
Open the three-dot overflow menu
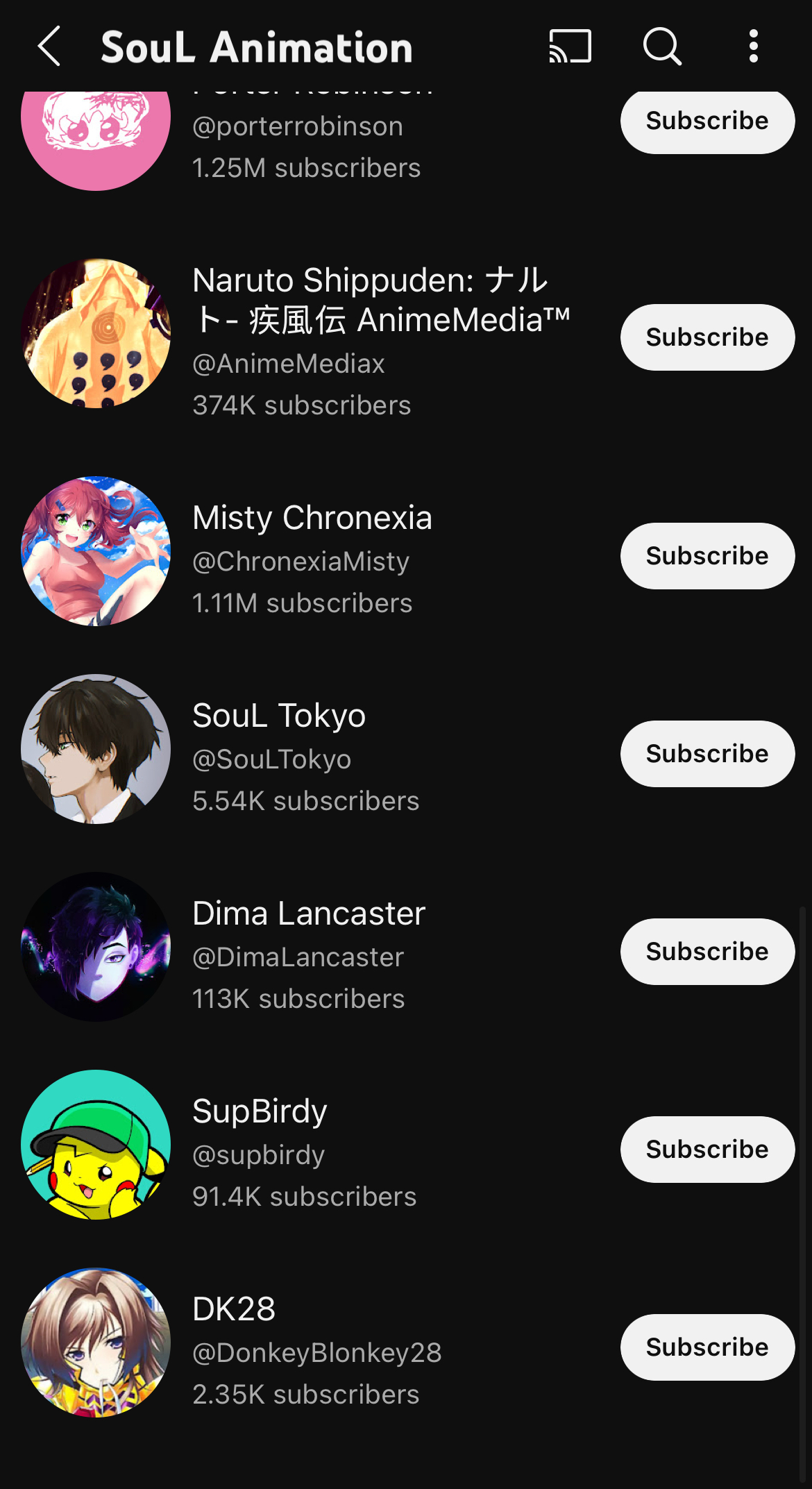click(753, 47)
